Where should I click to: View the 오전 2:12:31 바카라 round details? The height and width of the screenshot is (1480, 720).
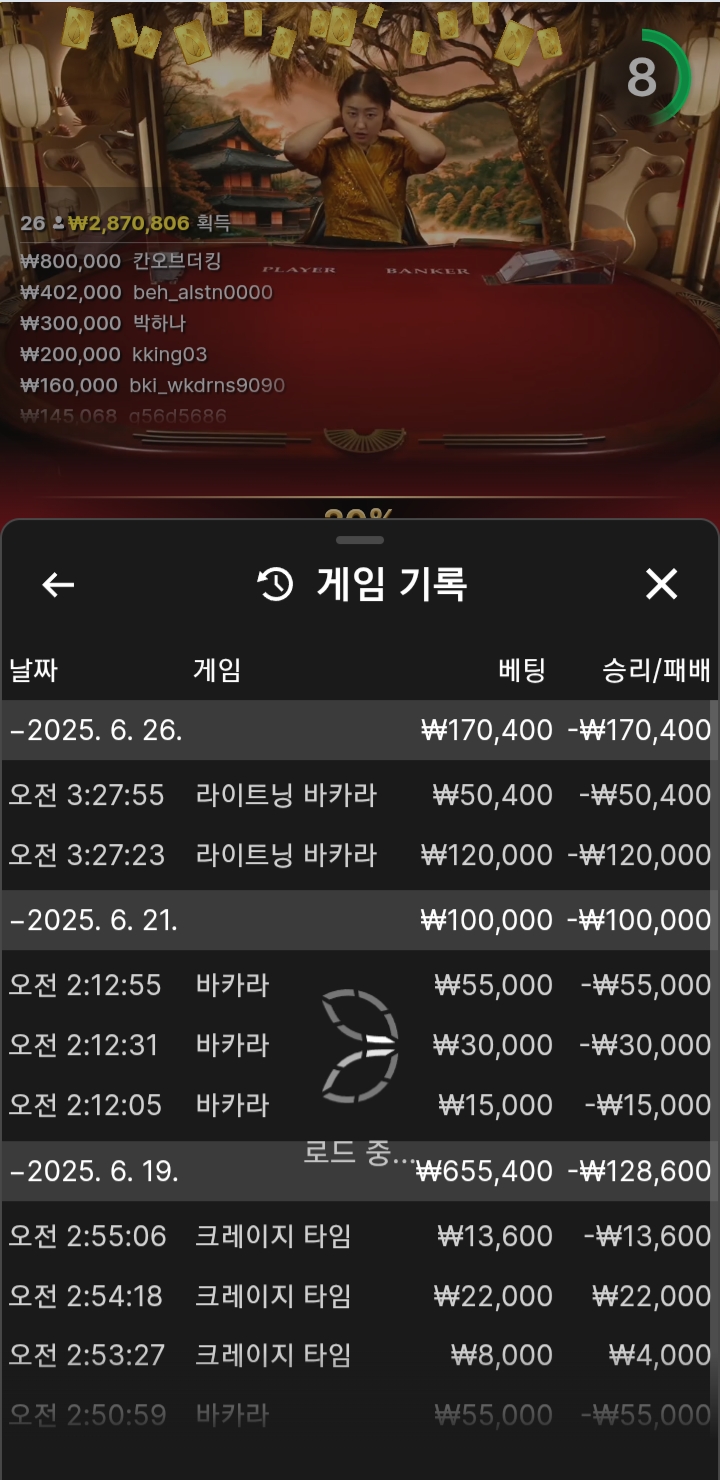[x=360, y=1045]
